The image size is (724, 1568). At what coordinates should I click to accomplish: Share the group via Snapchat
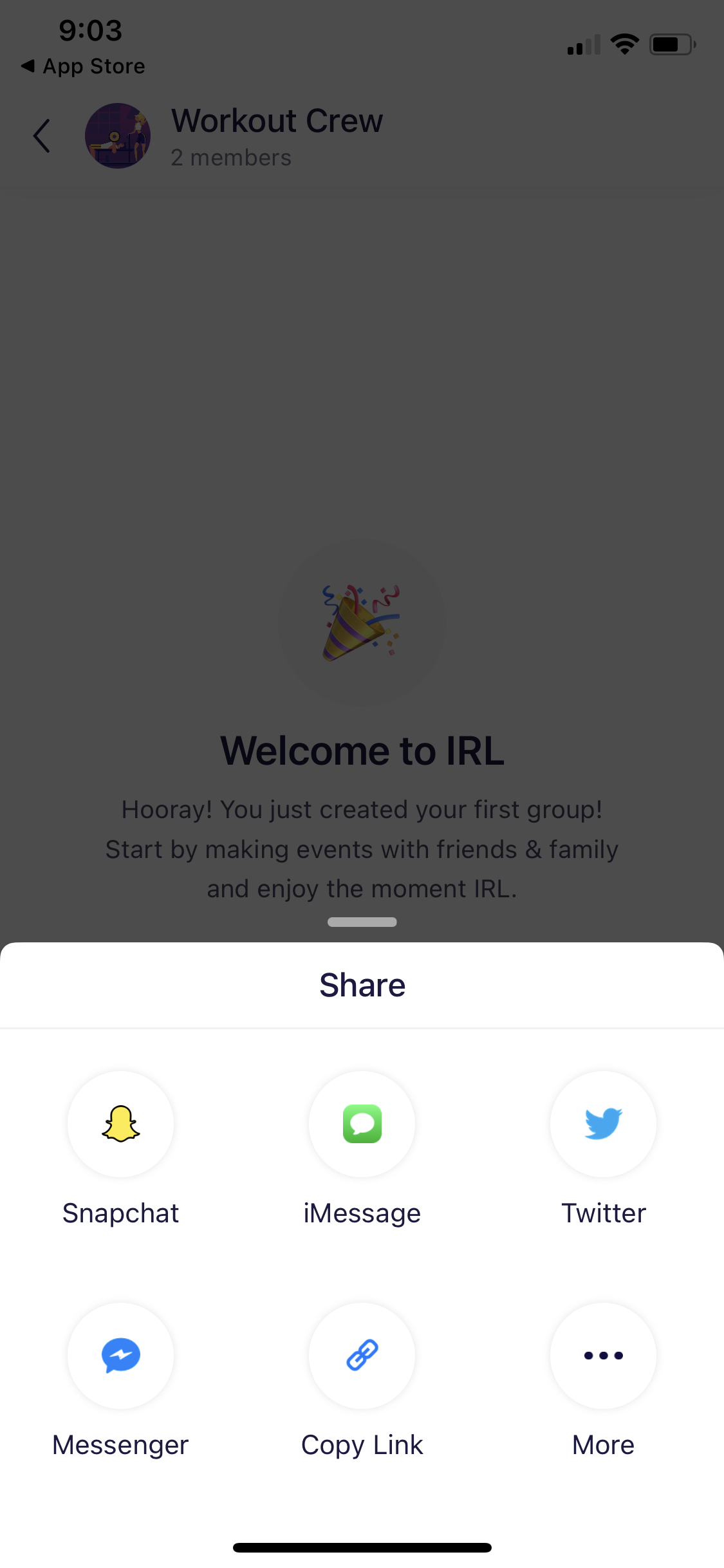pos(120,1124)
